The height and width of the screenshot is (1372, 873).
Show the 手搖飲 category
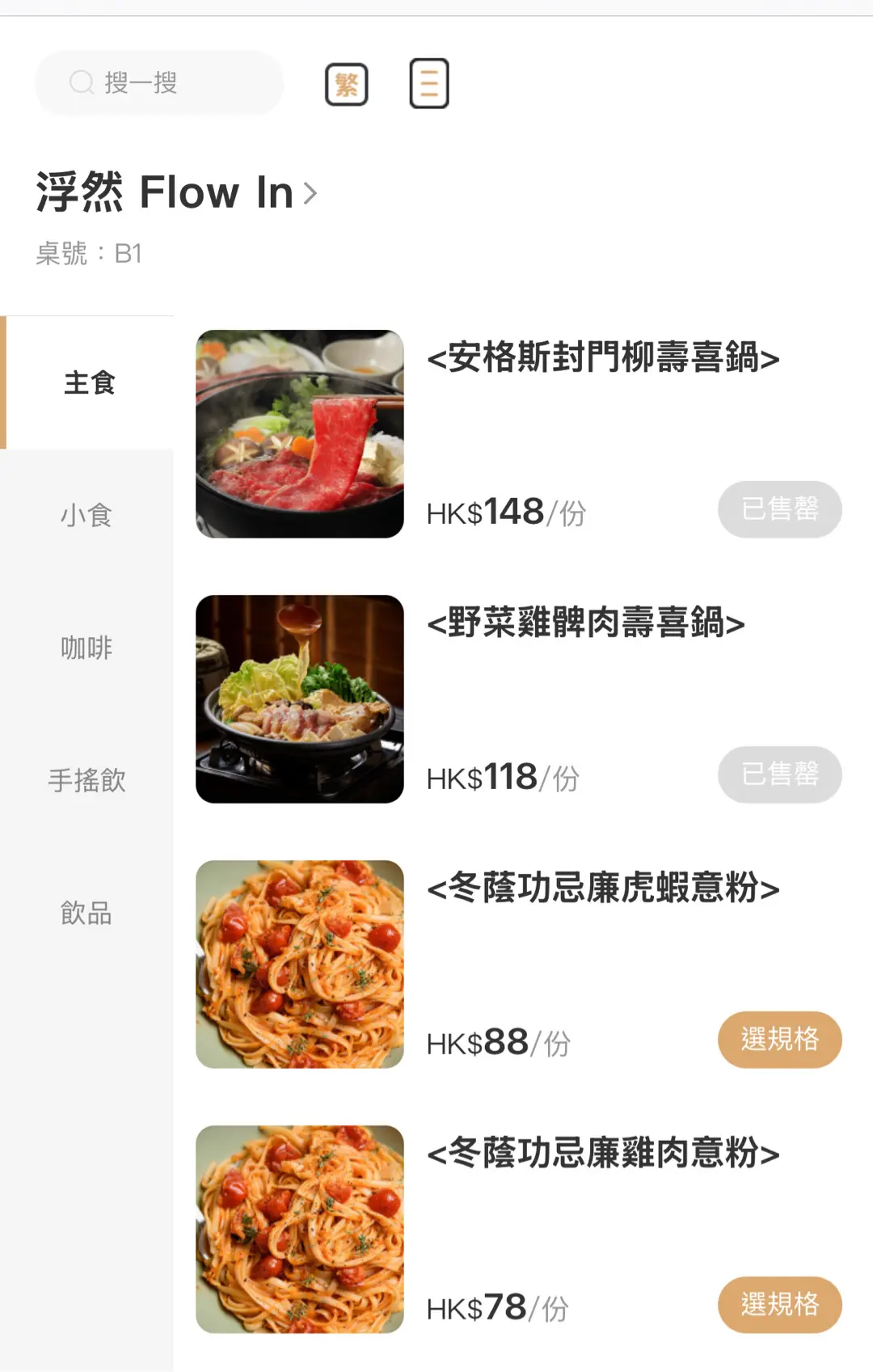point(86,780)
